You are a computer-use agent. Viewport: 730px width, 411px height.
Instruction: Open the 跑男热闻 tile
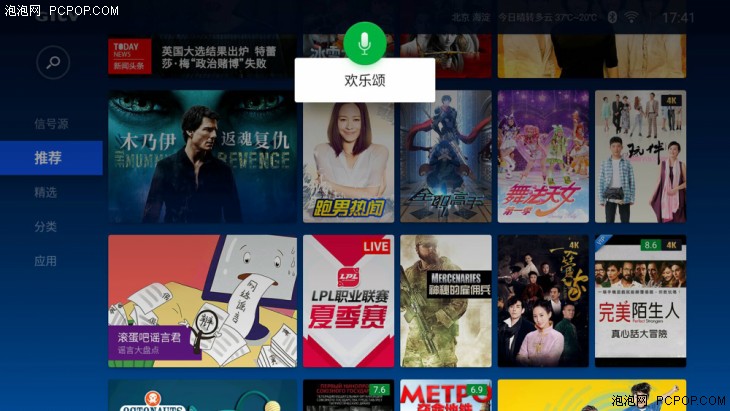[348, 157]
